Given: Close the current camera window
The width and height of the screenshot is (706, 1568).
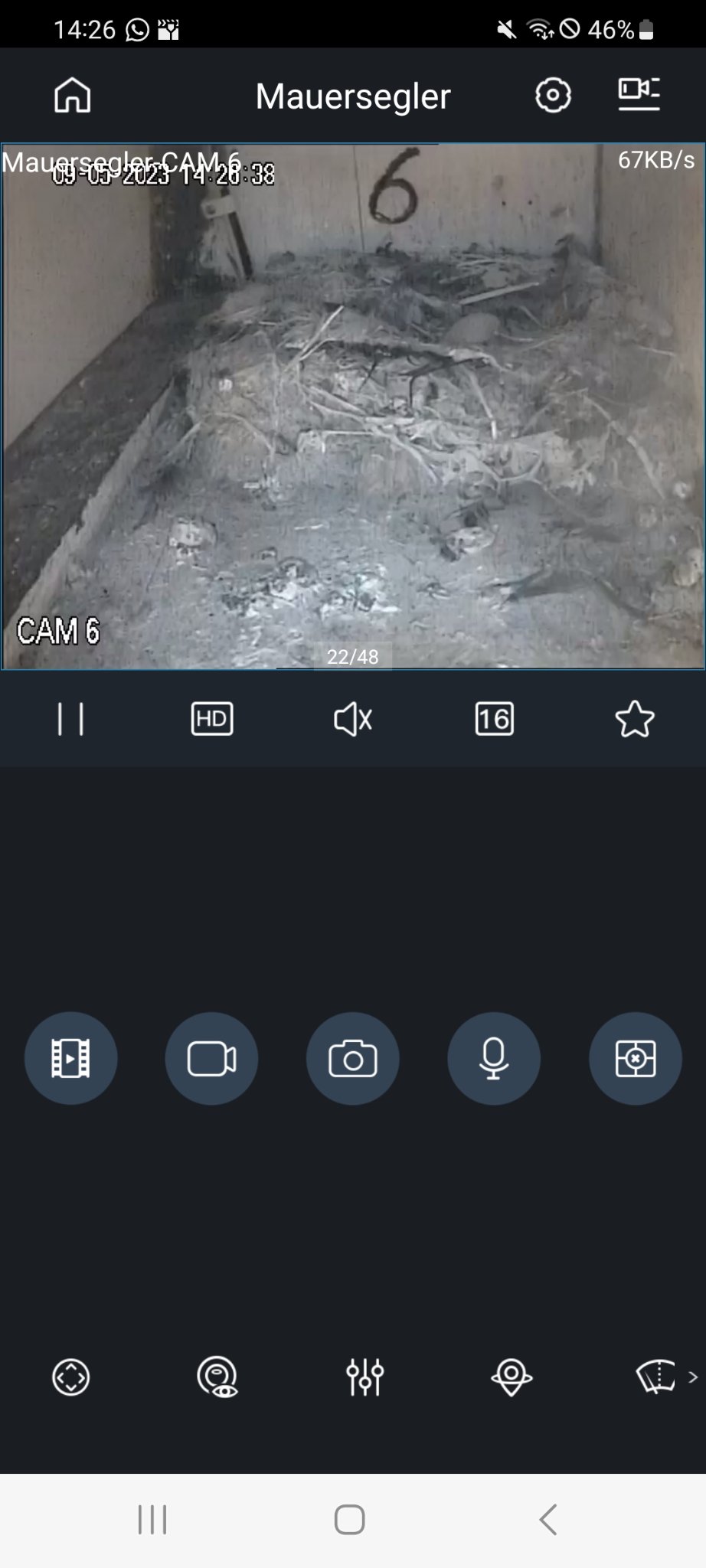Looking at the screenshot, I should click(635, 1059).
